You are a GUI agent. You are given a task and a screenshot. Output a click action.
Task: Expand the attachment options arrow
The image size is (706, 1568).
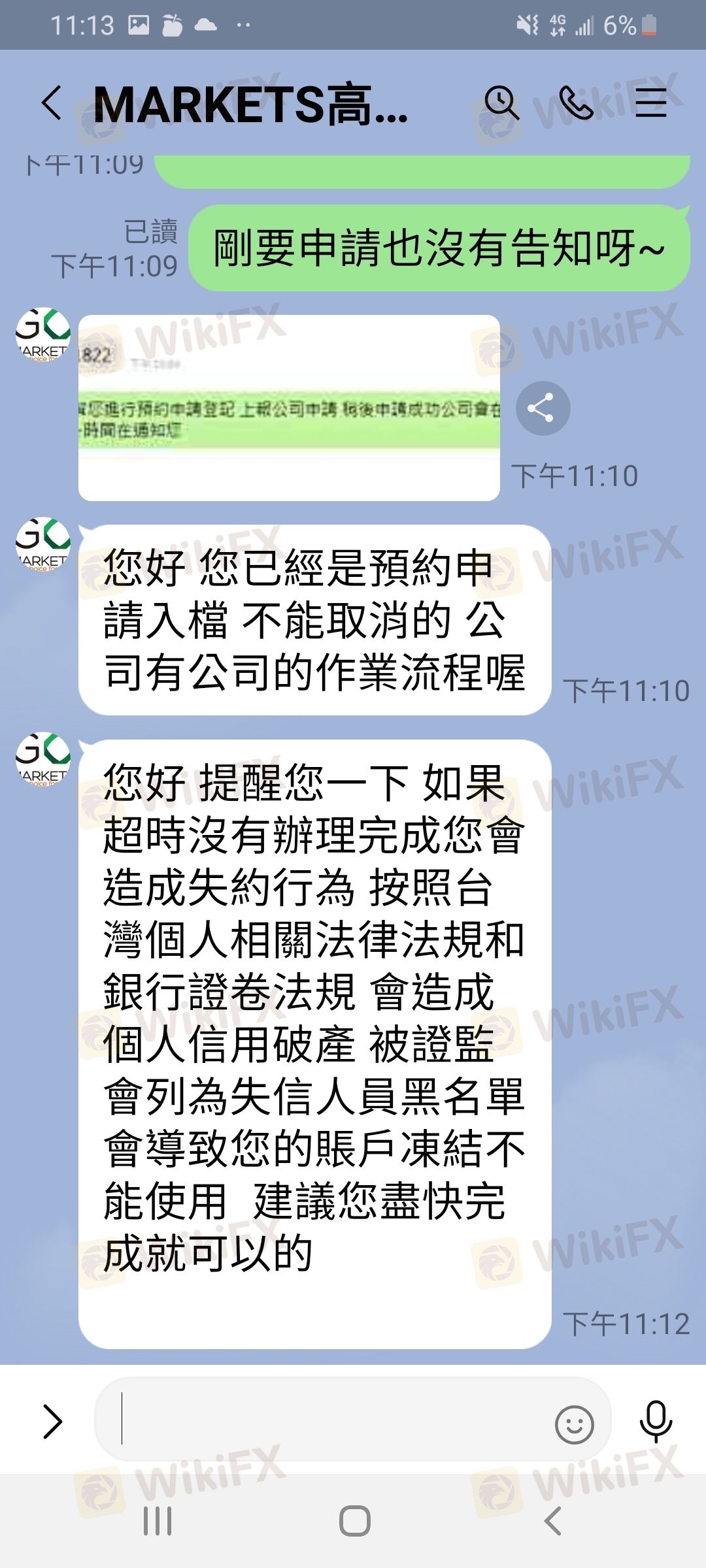click(x=52, y=1422)
